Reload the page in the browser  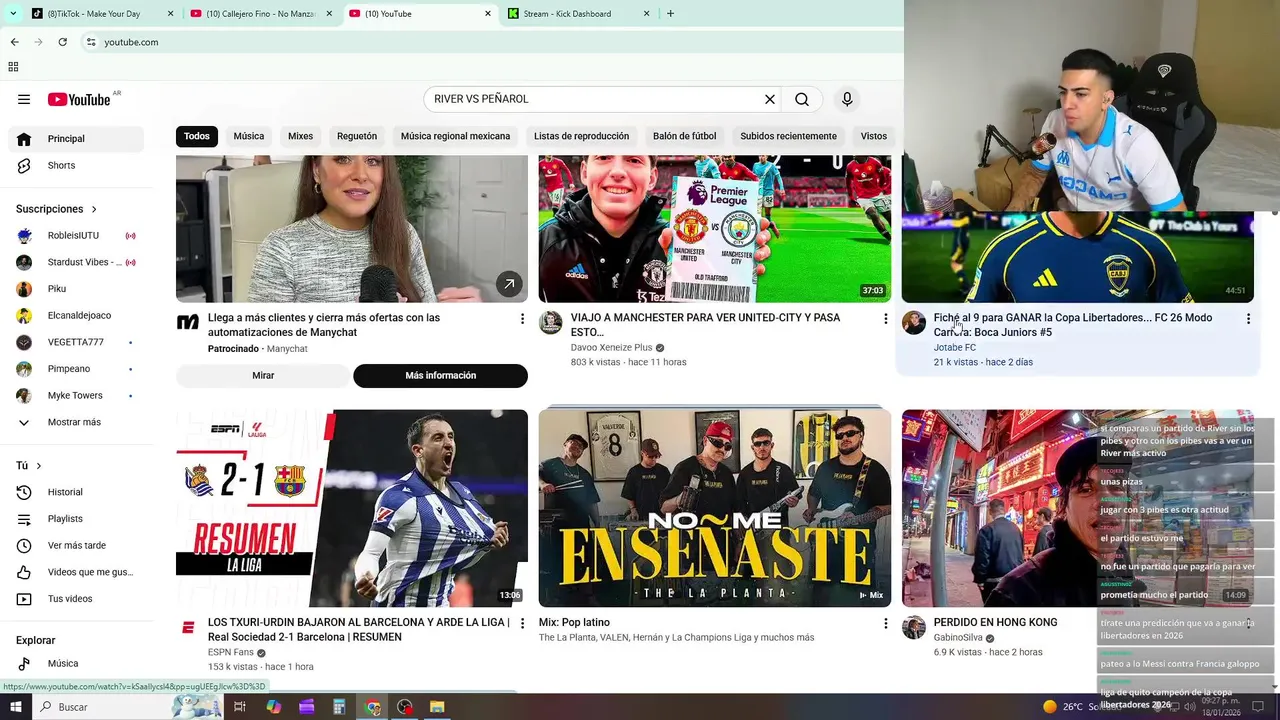(x=62, y=42)
